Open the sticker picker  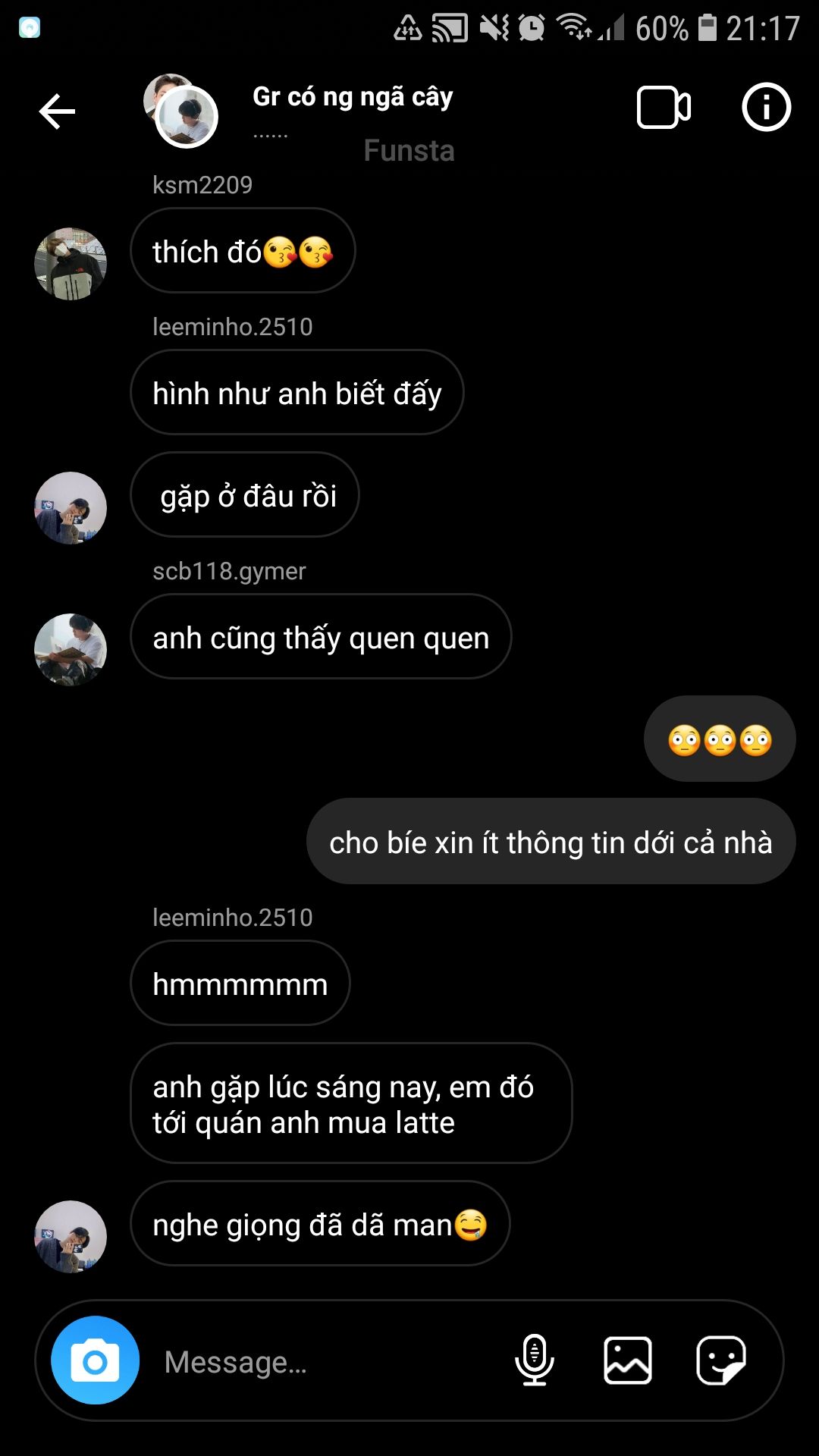[721, 1360]
